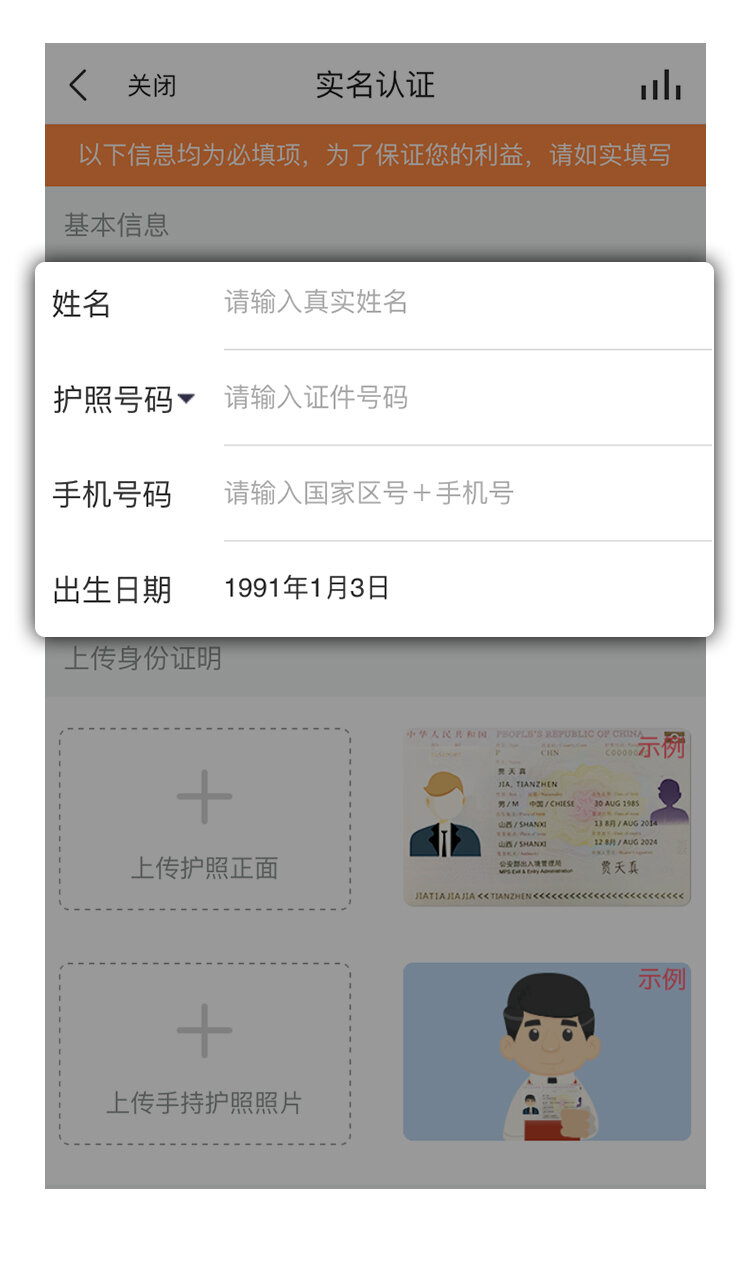Tap 关闭 to close the page
Screen dimensions: 750x1266
coord(151,86)
